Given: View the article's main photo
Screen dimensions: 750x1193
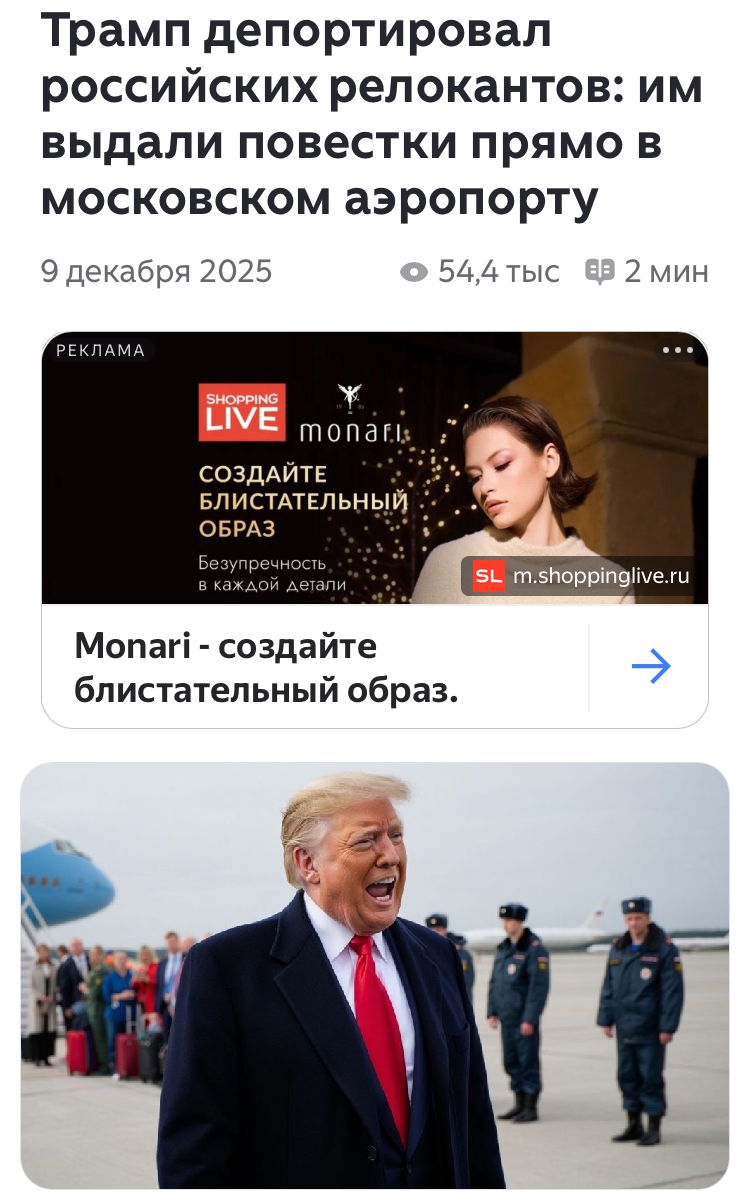Looking at the screenshot, I should coord(374,975).
